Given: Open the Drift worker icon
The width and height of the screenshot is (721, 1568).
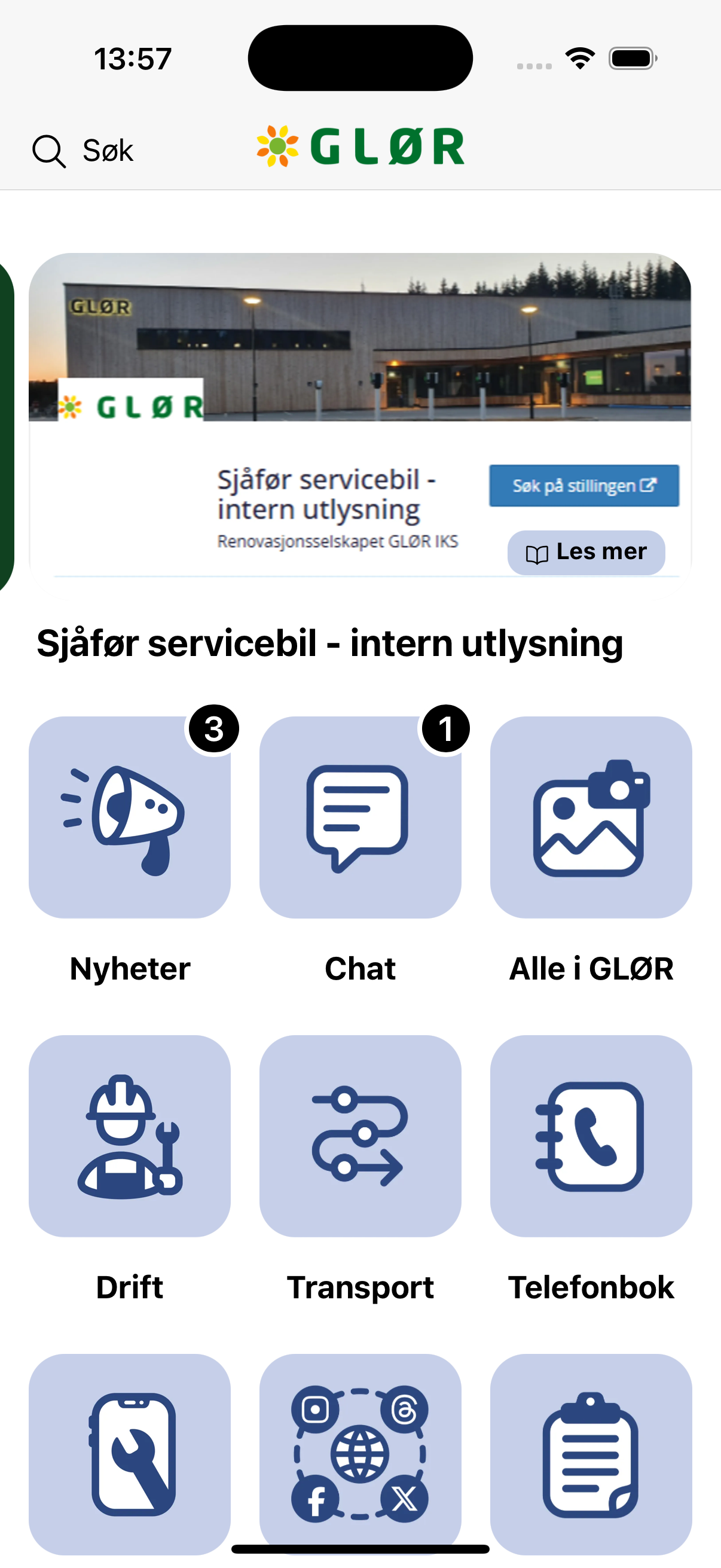Looking at the screenshot, I should [x=130, y=1132].
